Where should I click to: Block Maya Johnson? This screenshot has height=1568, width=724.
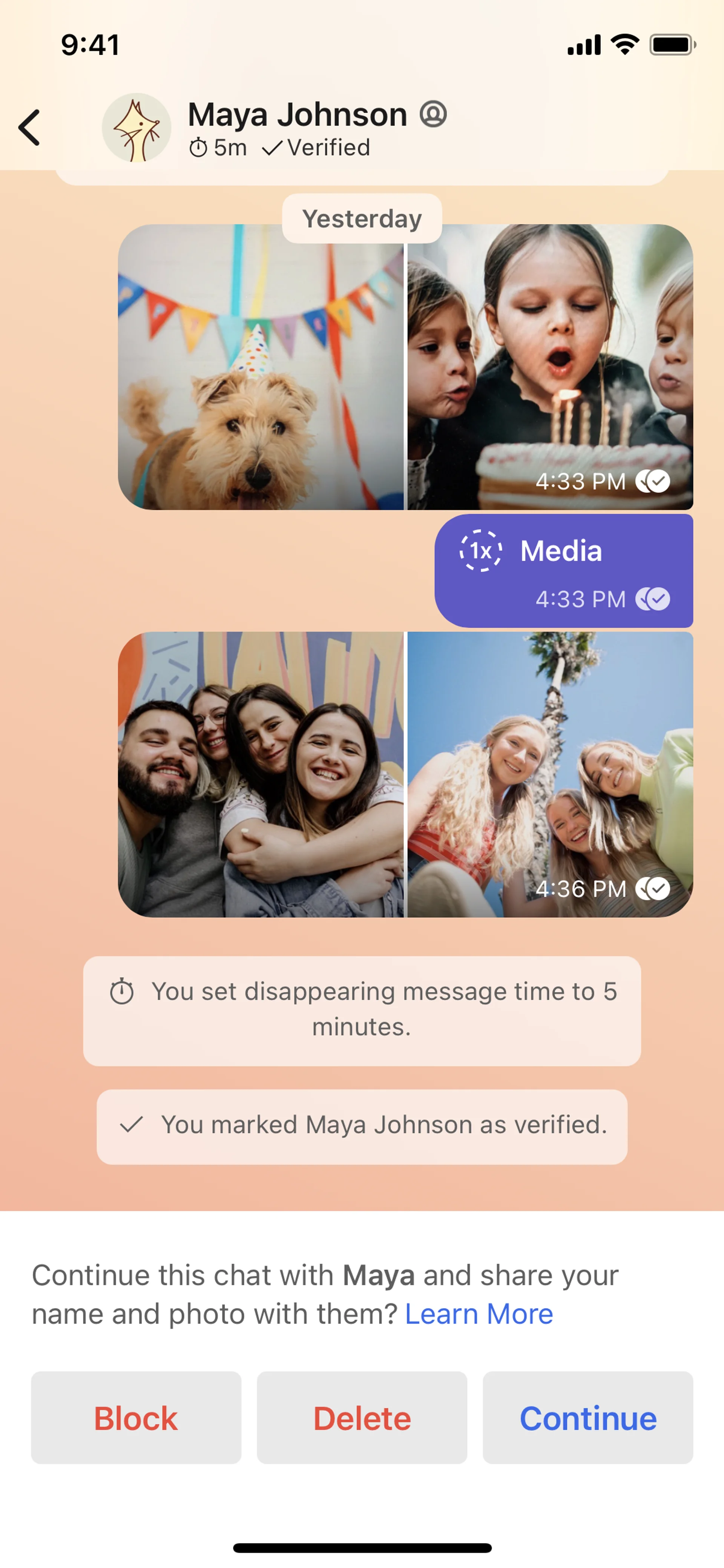pyautogui.click(x=136, y=1417)
